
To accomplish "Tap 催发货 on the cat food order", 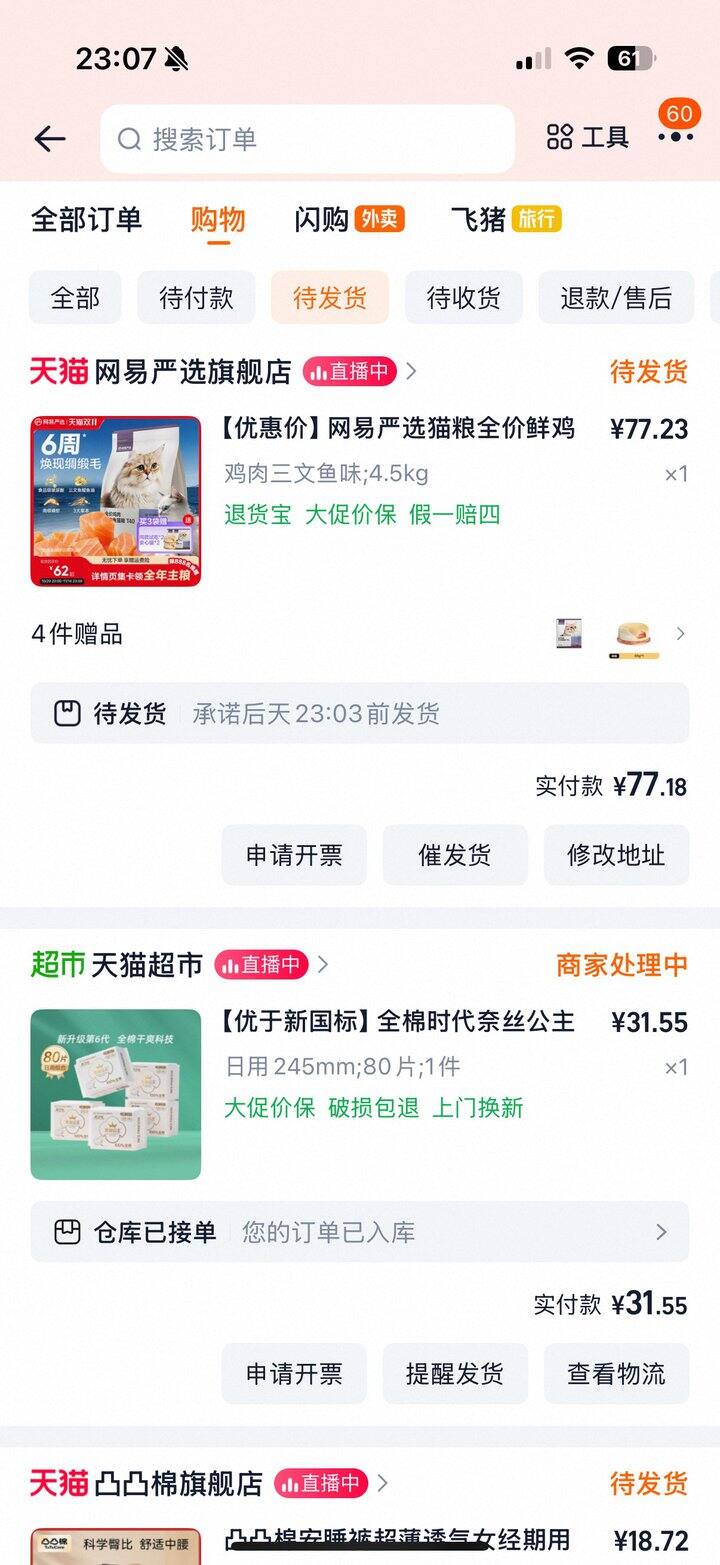I will pos(455,855).
